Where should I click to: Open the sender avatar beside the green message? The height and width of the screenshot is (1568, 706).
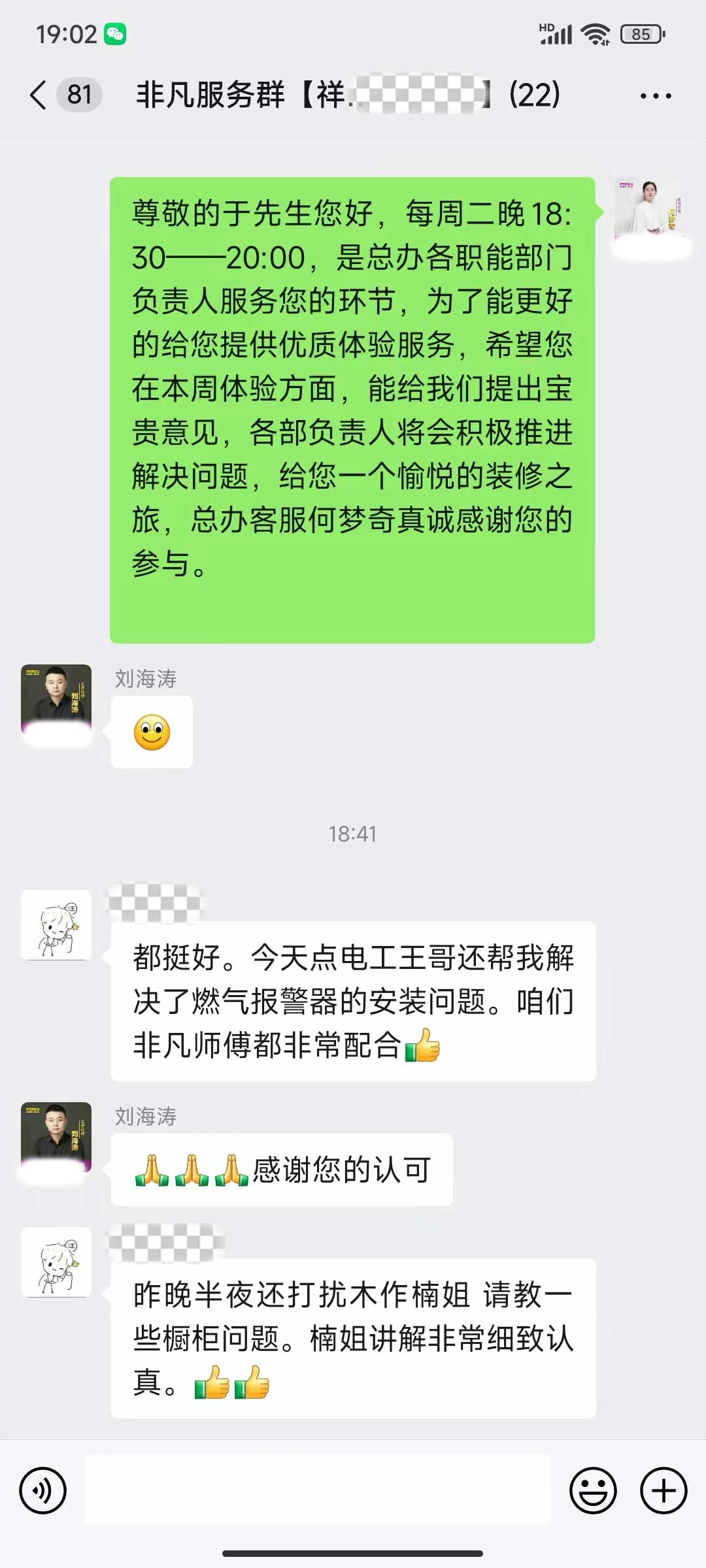(x=648, y=213)
